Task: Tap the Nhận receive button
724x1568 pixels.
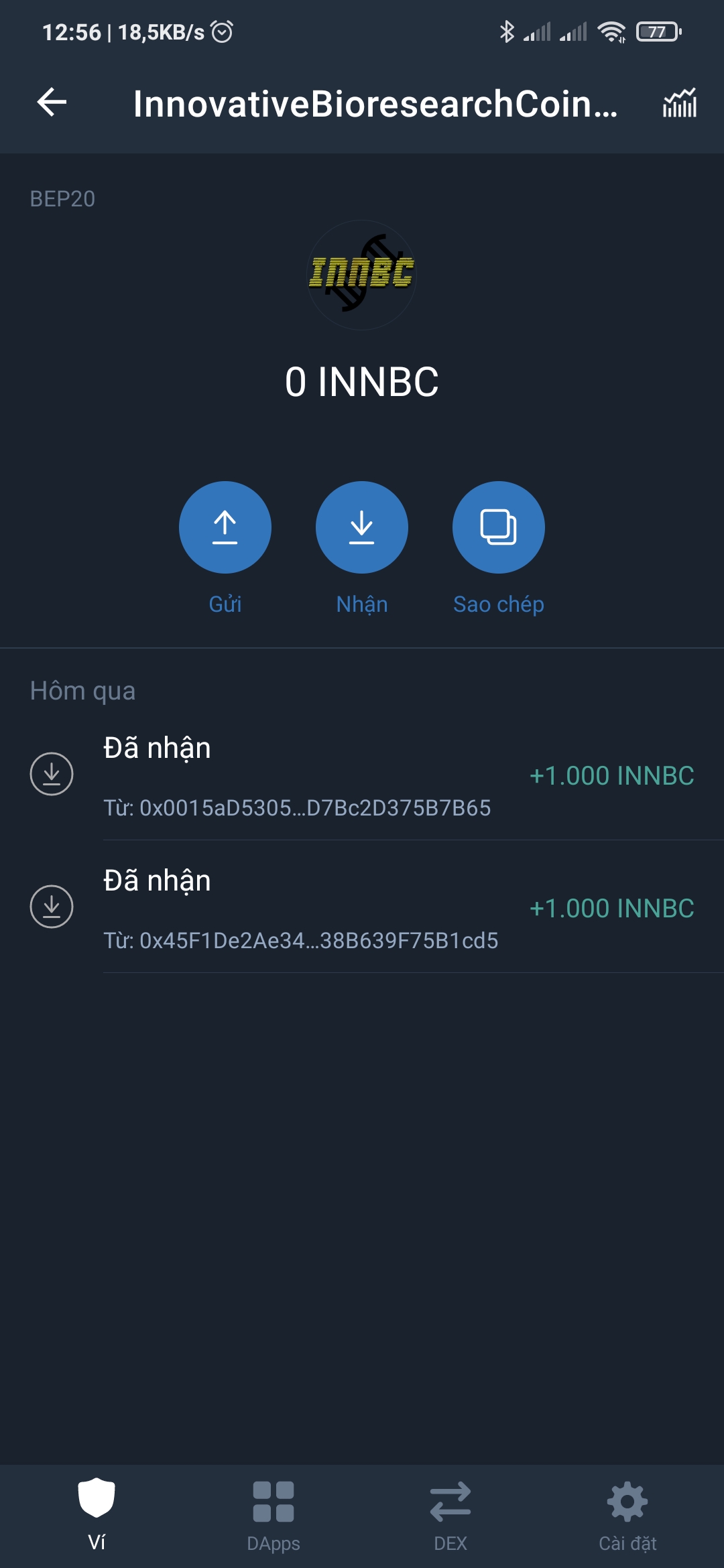Action: [362, 527]
